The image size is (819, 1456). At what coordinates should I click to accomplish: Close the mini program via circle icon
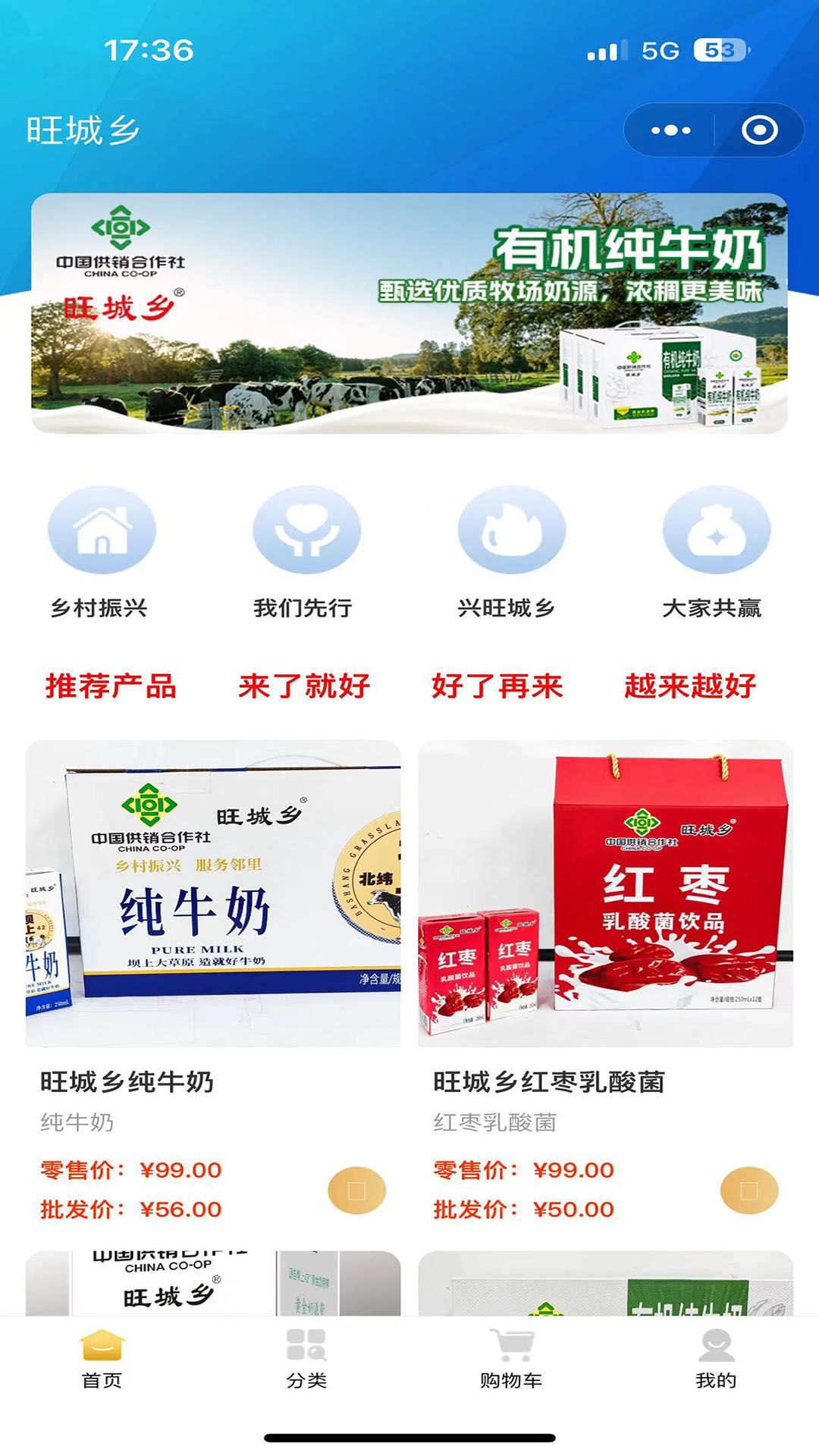pyautogui.click(x=759, y=130)
